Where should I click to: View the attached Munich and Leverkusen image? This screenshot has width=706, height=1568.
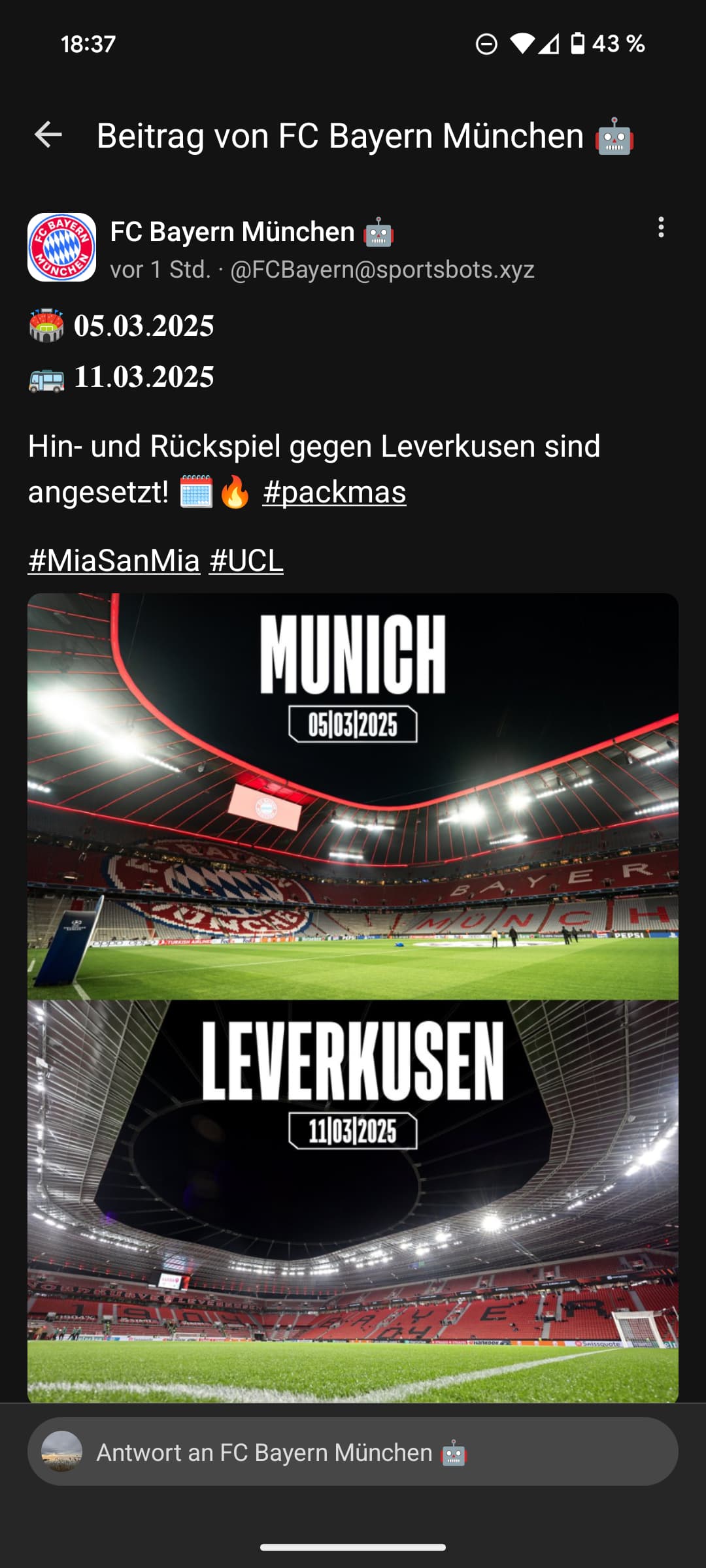(x=353, y=996)
